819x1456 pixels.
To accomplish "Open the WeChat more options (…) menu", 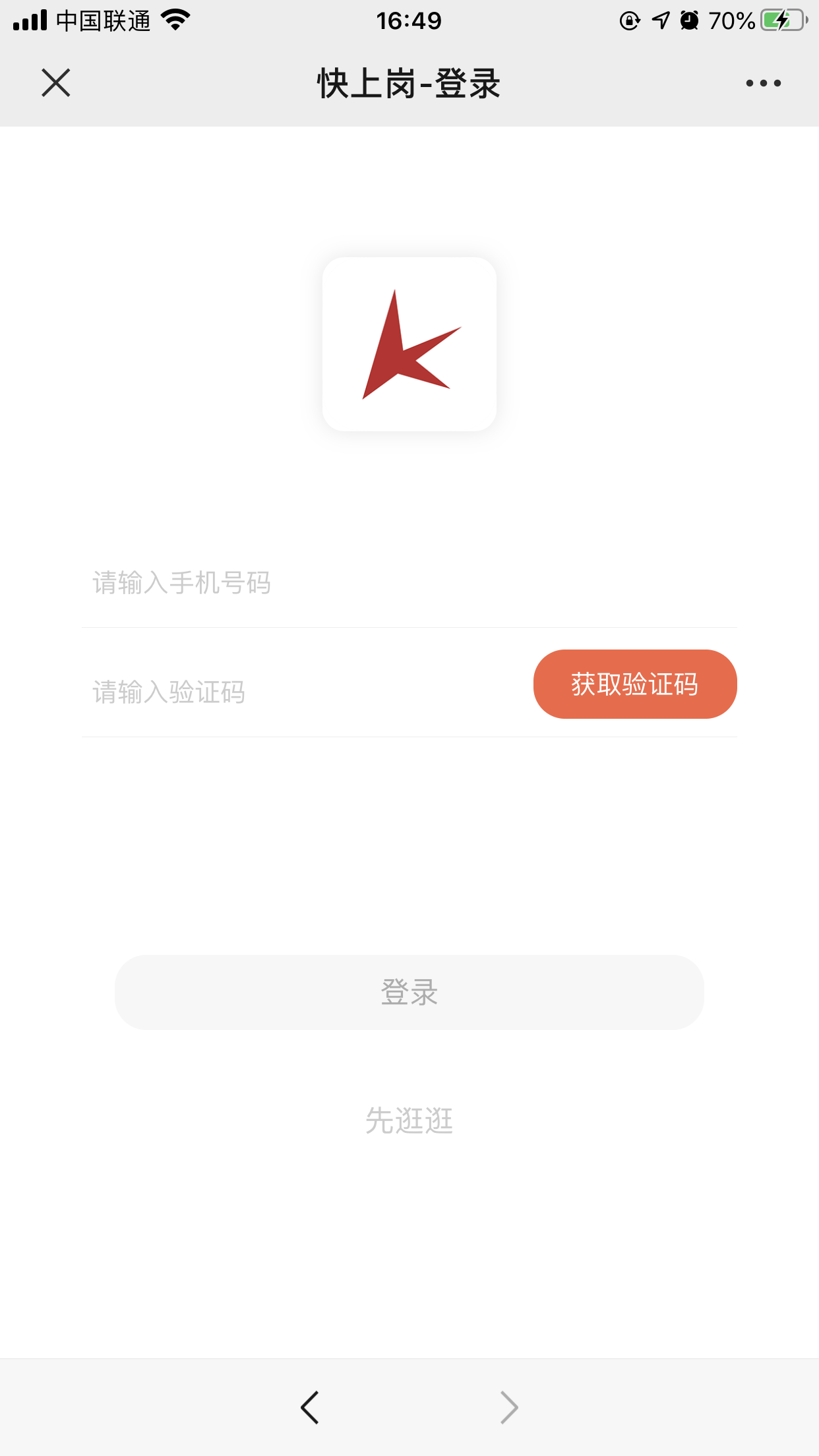I will (x=762, y=82).
